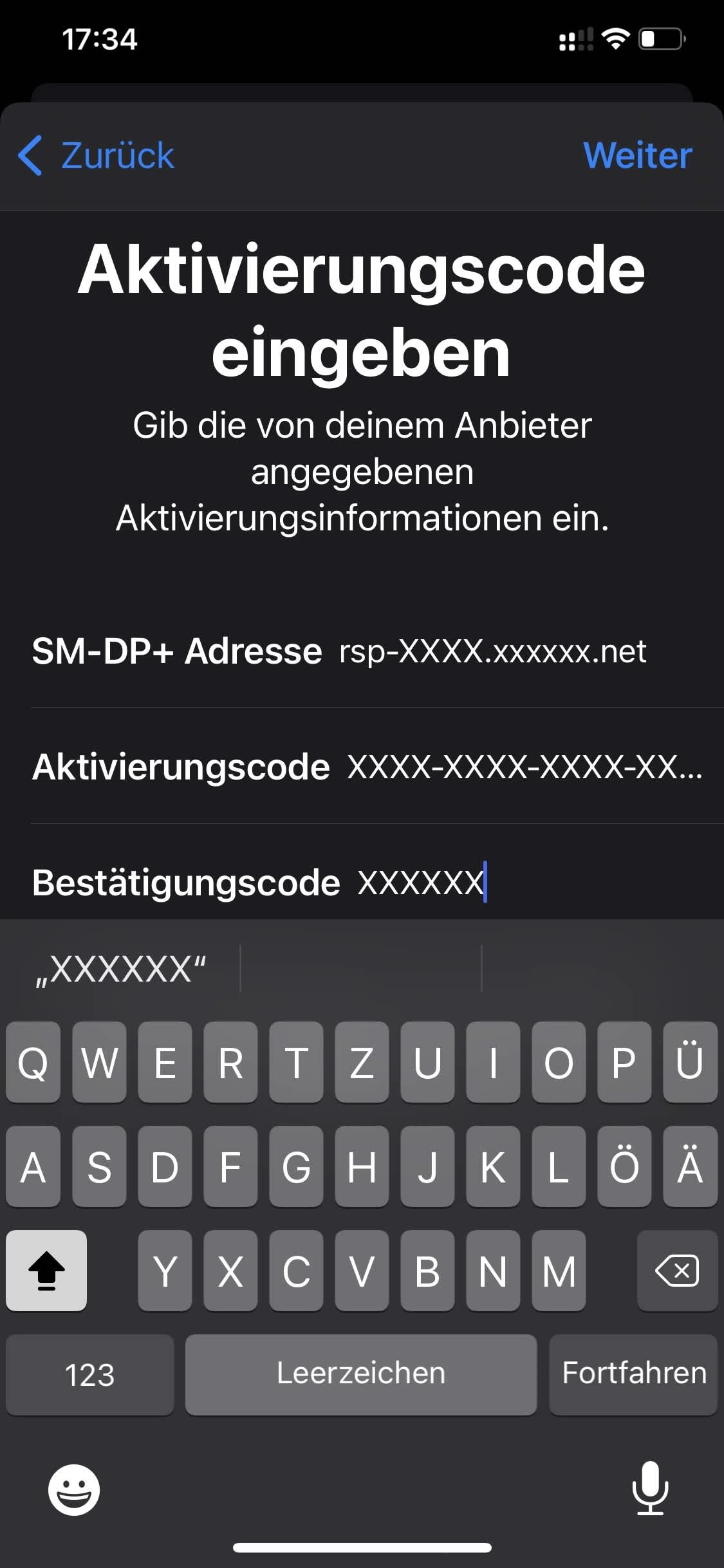Hit the backspace key

pyautogui.click(x=677, y=1271)
